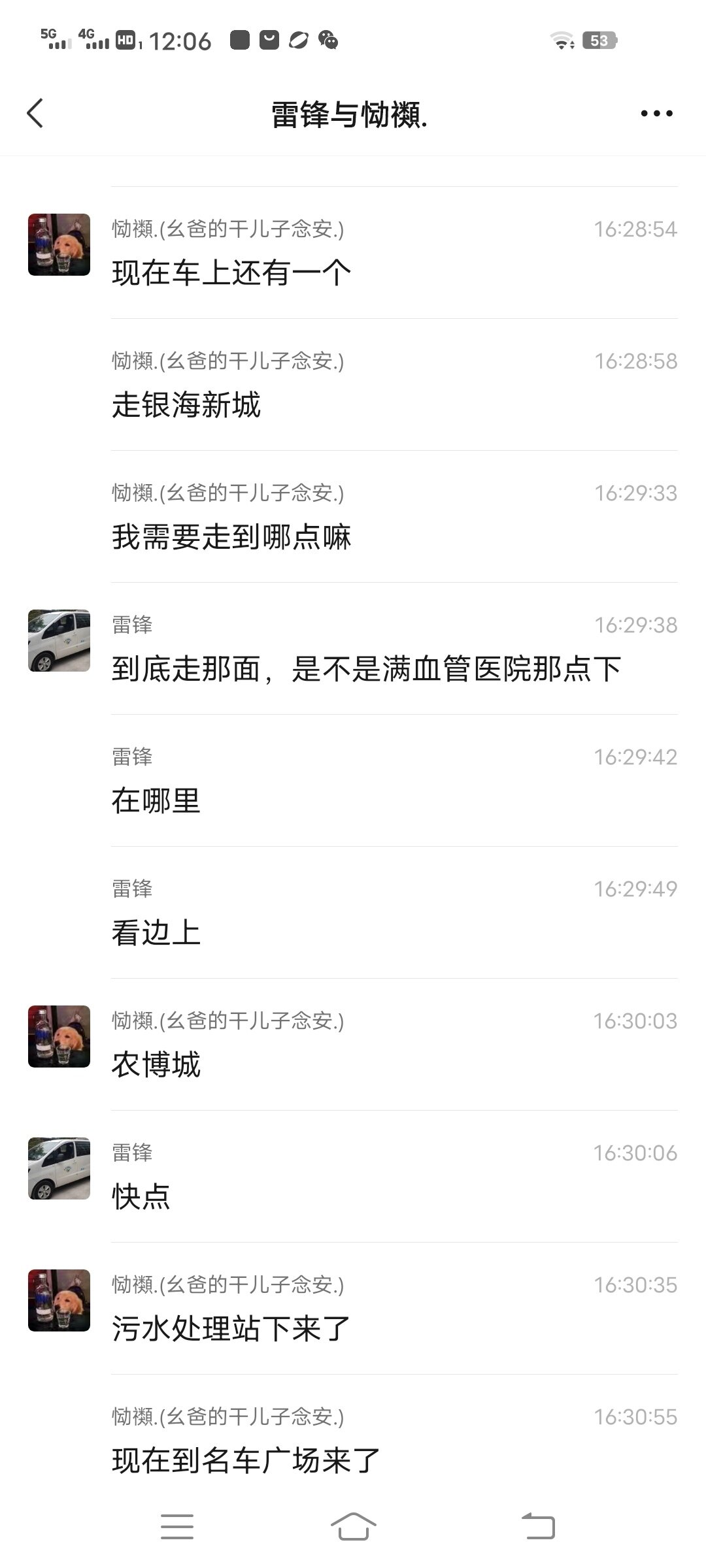
Task: Open the three-dot overflow menu
Action: click(656, 114)
